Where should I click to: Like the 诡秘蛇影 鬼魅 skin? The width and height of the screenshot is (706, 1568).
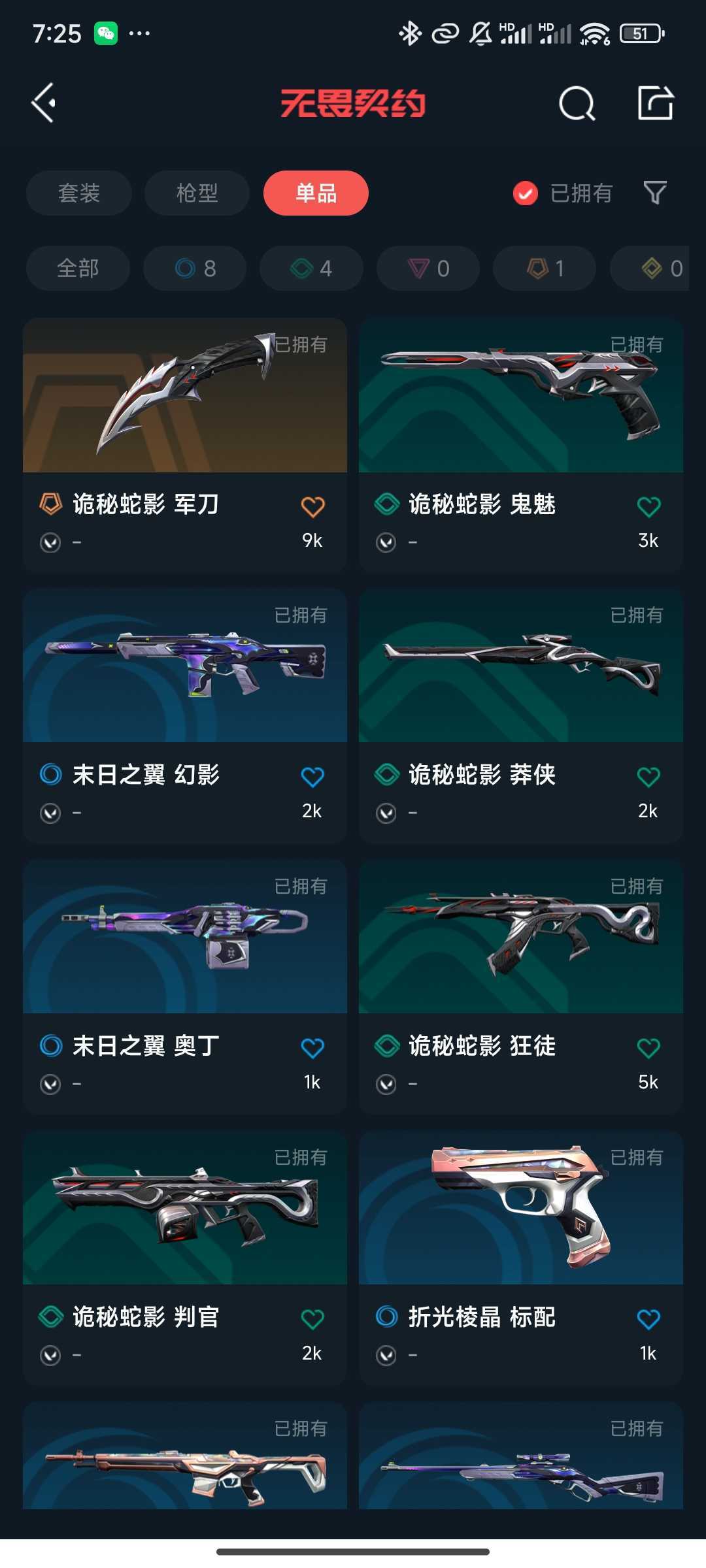click(x=648, y=506)
